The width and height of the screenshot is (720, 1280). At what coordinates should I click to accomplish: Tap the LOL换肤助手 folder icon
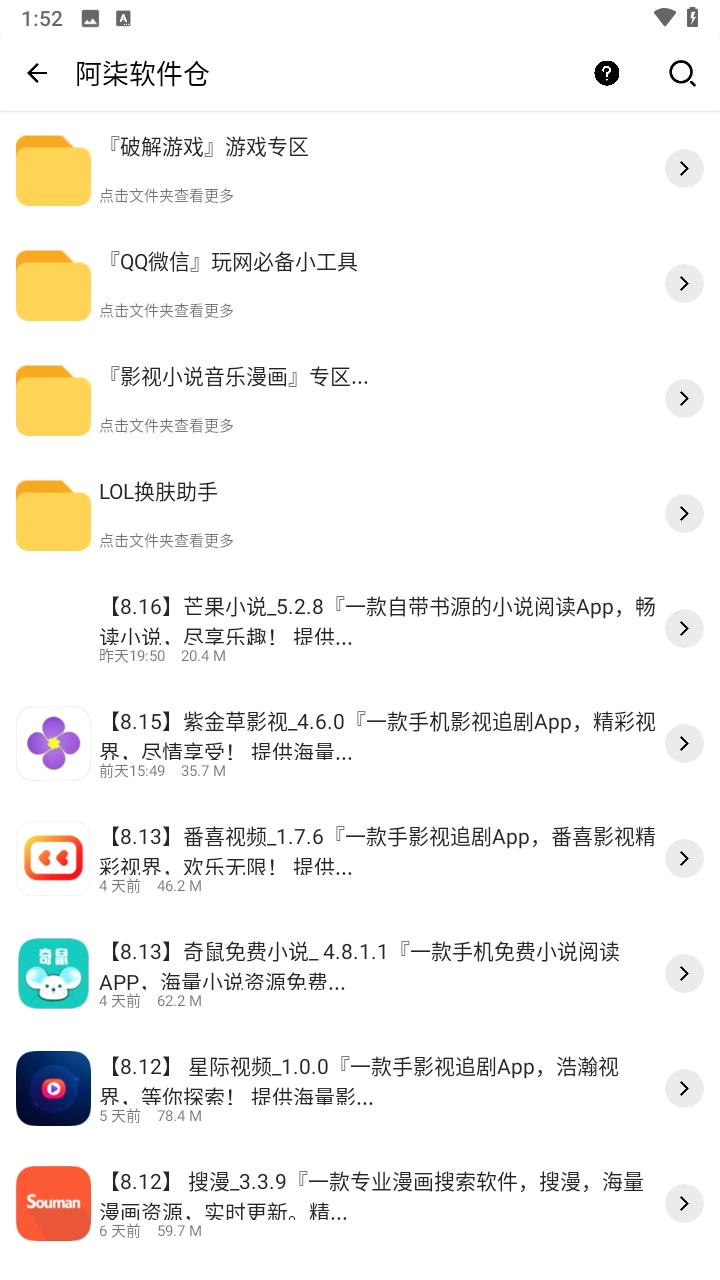(x=53, y=515)
